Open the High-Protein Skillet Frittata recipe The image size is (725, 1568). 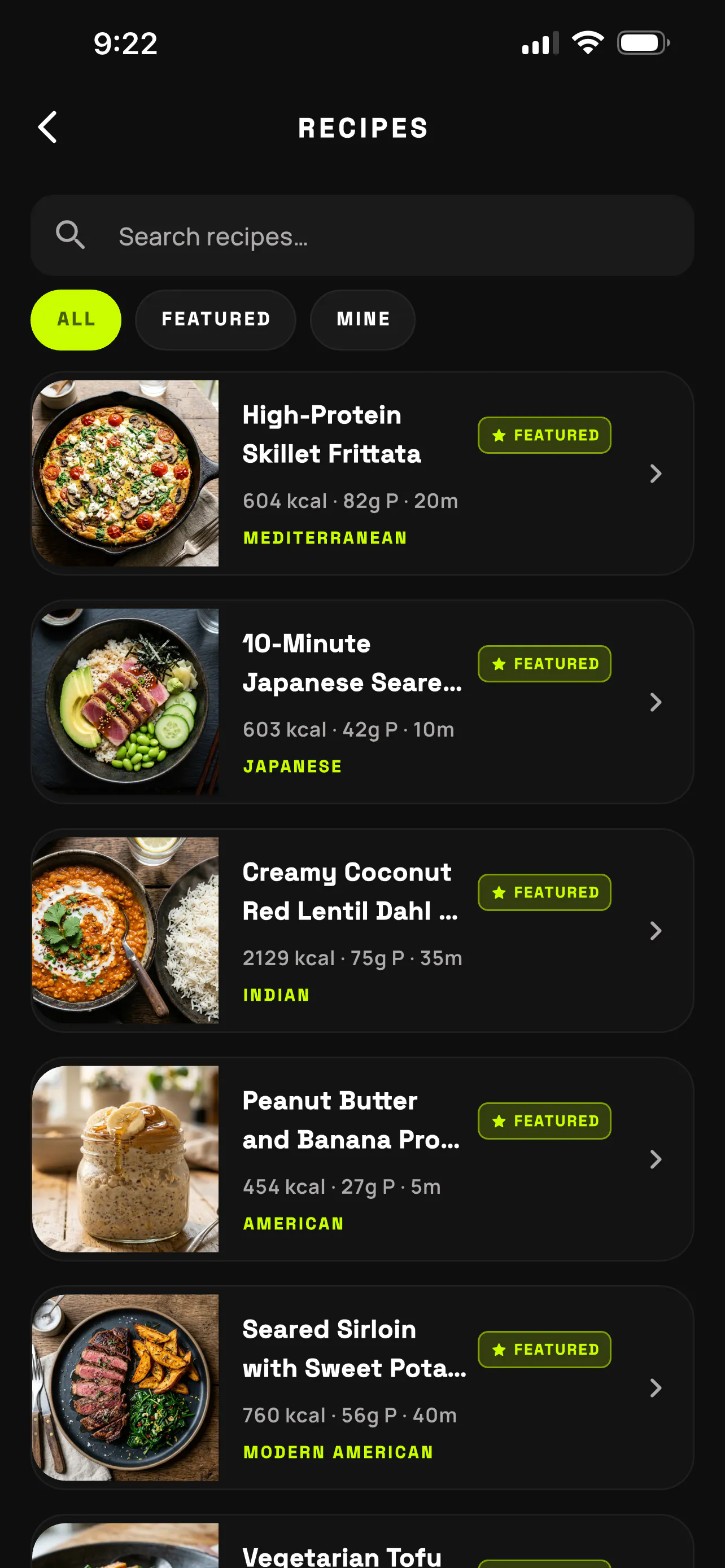tap(362, 473)
